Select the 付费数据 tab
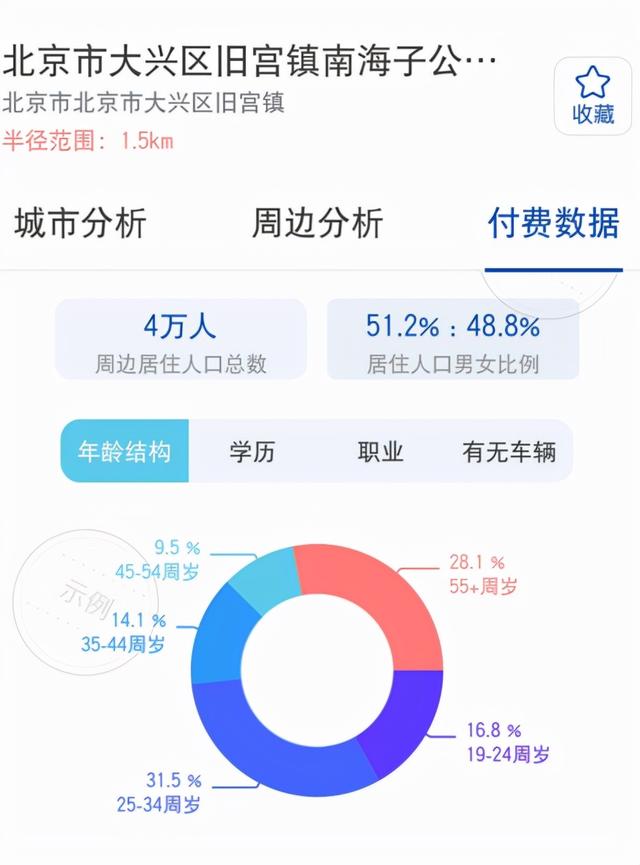Screen dimensions: 640x865 pos(553,223)
